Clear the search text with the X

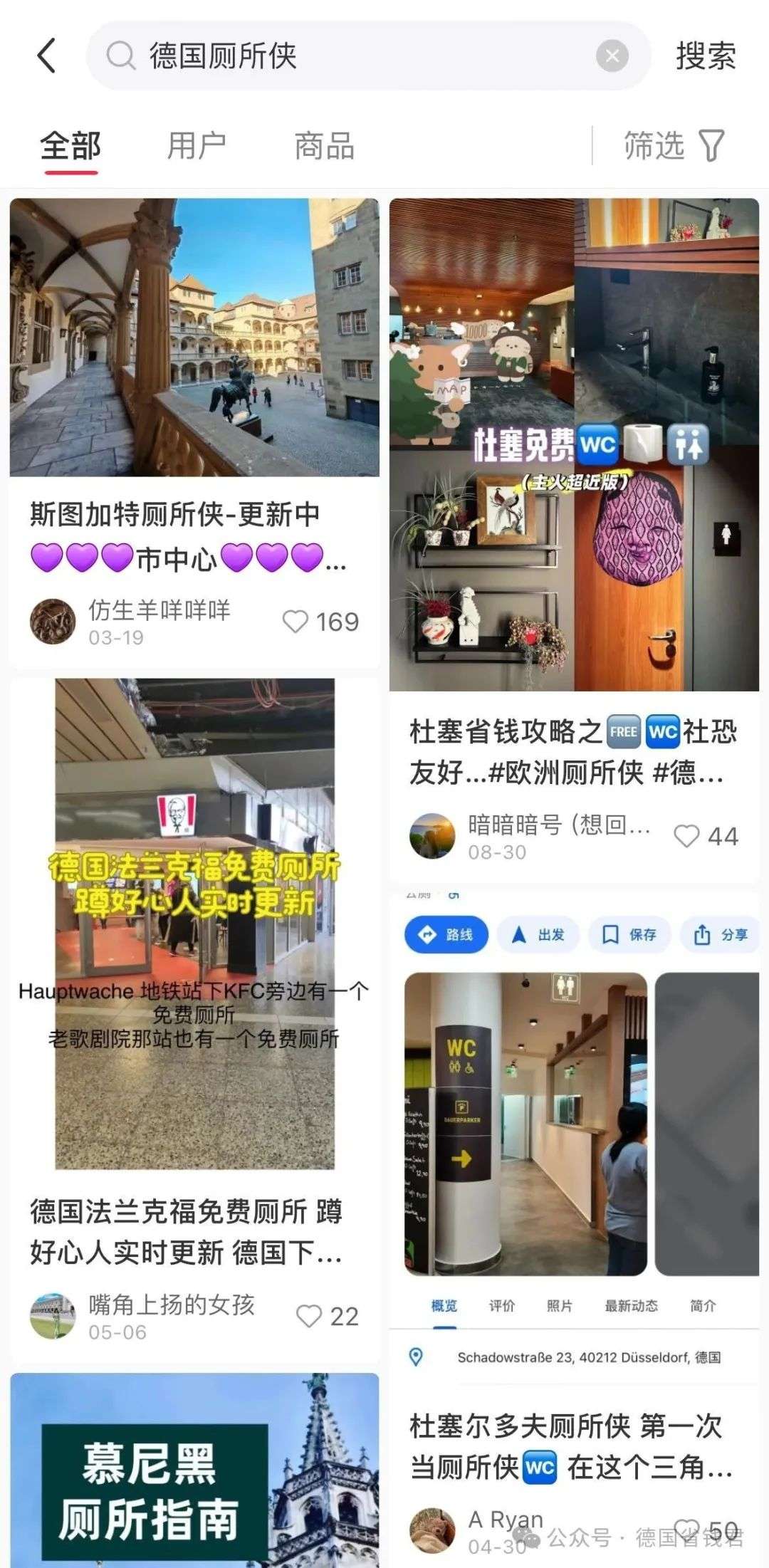point(612,56)
